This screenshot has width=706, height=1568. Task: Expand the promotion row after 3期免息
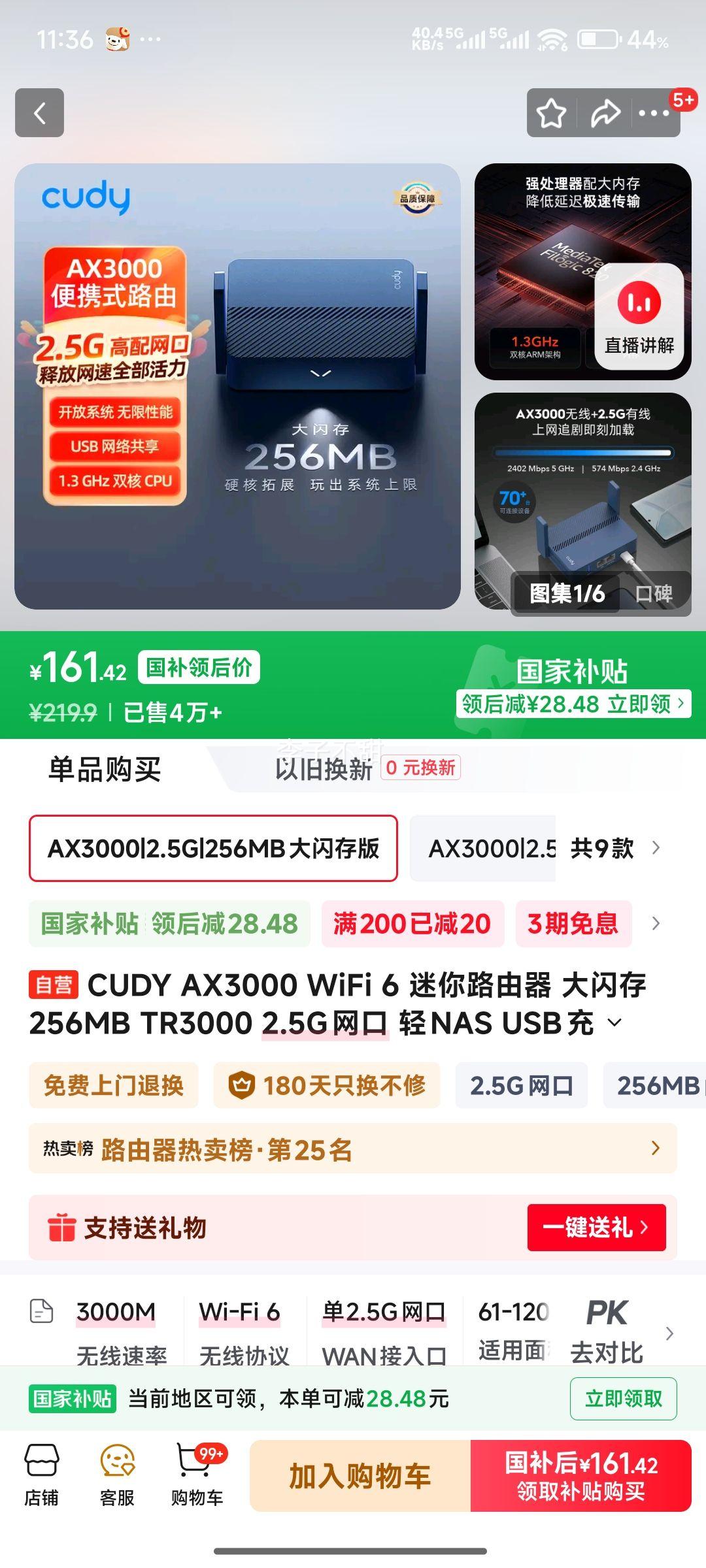656,924
